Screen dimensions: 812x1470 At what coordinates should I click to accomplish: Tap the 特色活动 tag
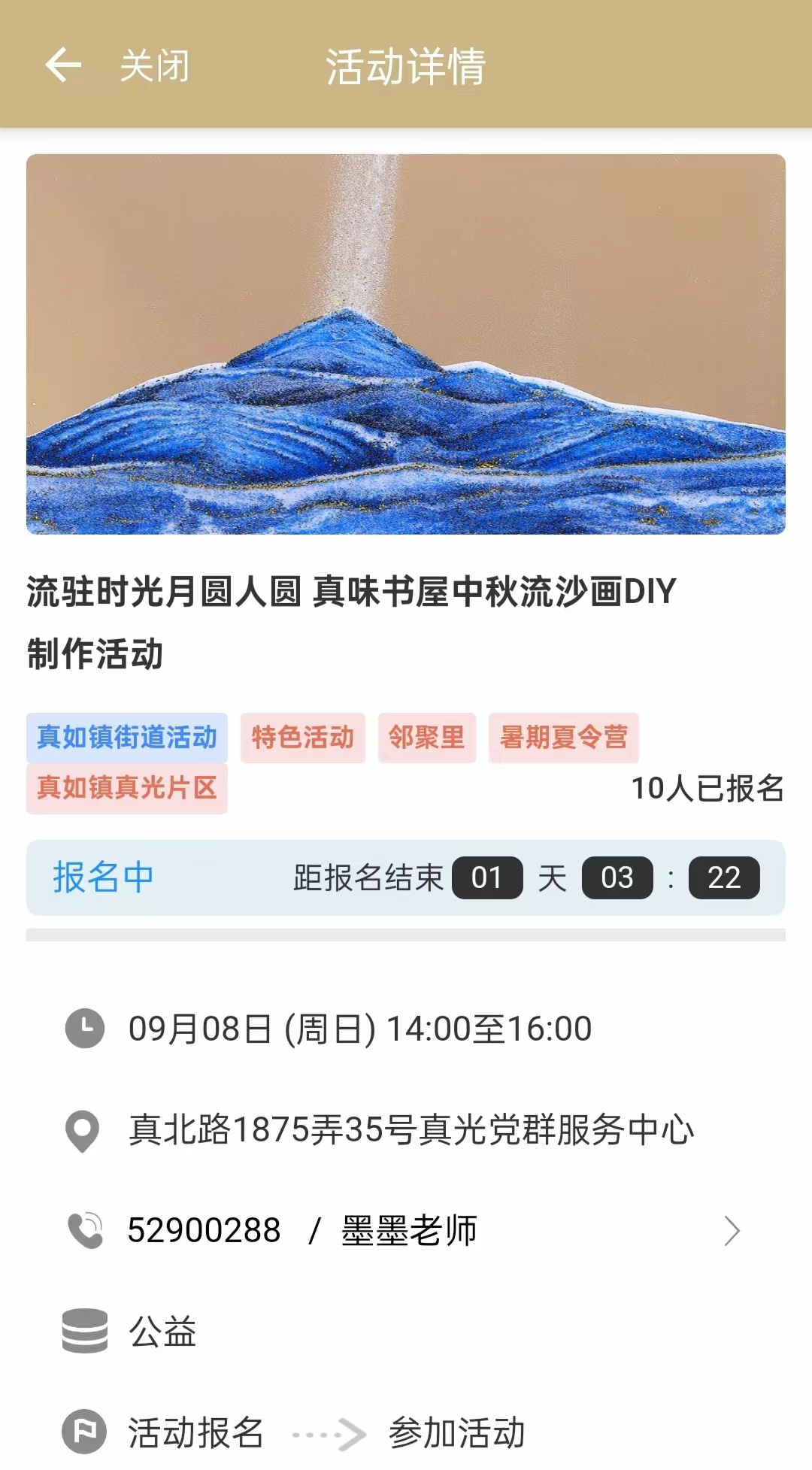[x=303, y=738]
